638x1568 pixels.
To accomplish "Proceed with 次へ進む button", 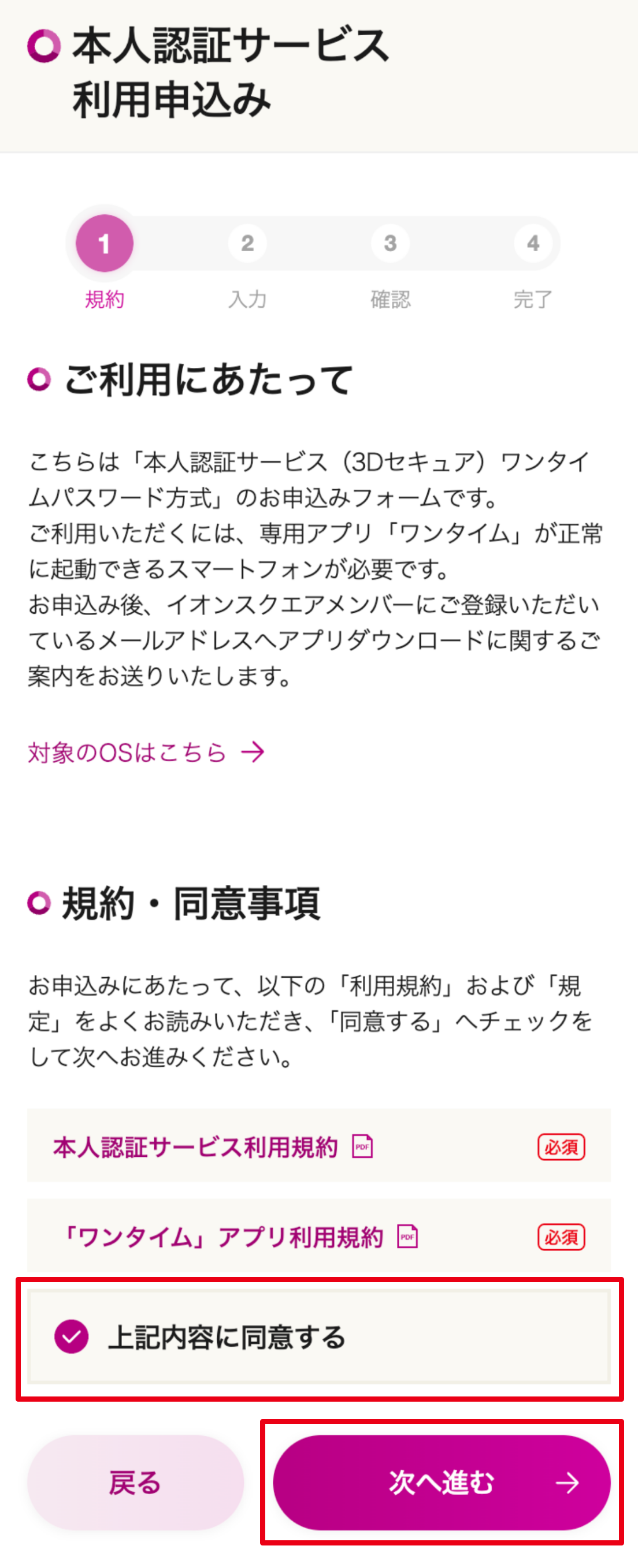I will coord(441,1483).
